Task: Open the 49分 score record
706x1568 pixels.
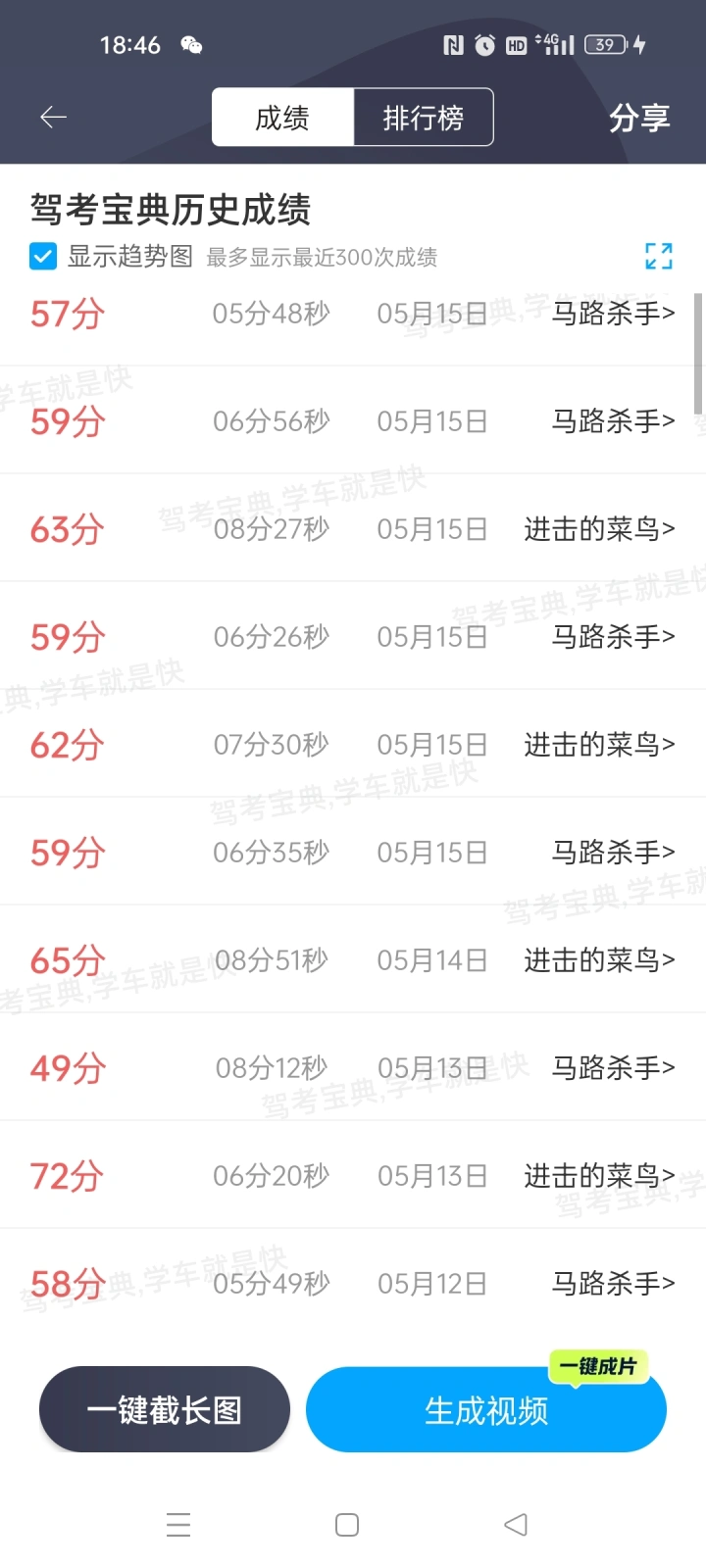Action: [353, 1067]
